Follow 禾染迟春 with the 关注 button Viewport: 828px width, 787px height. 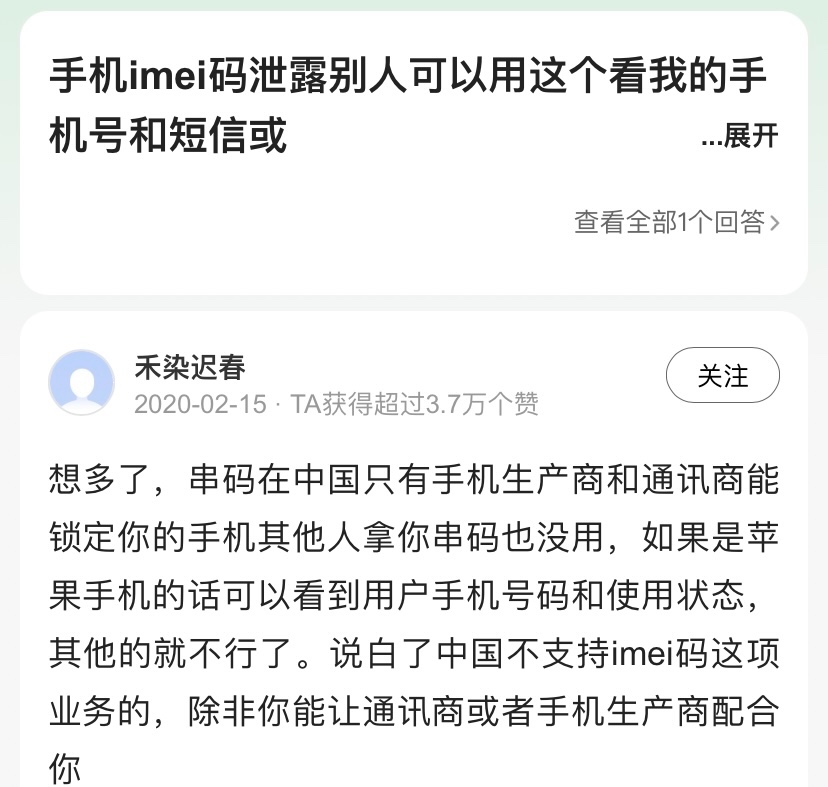click(722, 376)
